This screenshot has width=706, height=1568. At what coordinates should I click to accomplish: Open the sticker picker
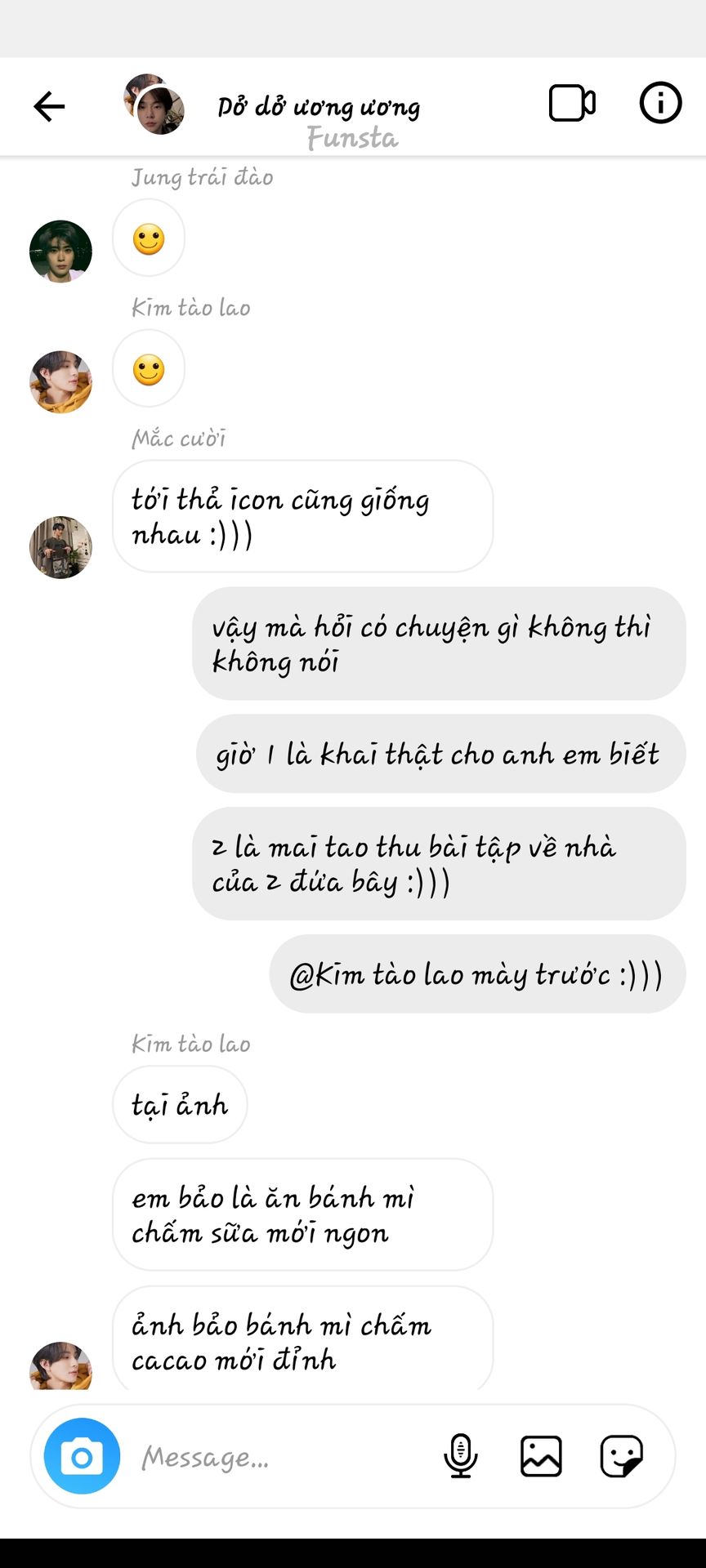click(621, 1456)
